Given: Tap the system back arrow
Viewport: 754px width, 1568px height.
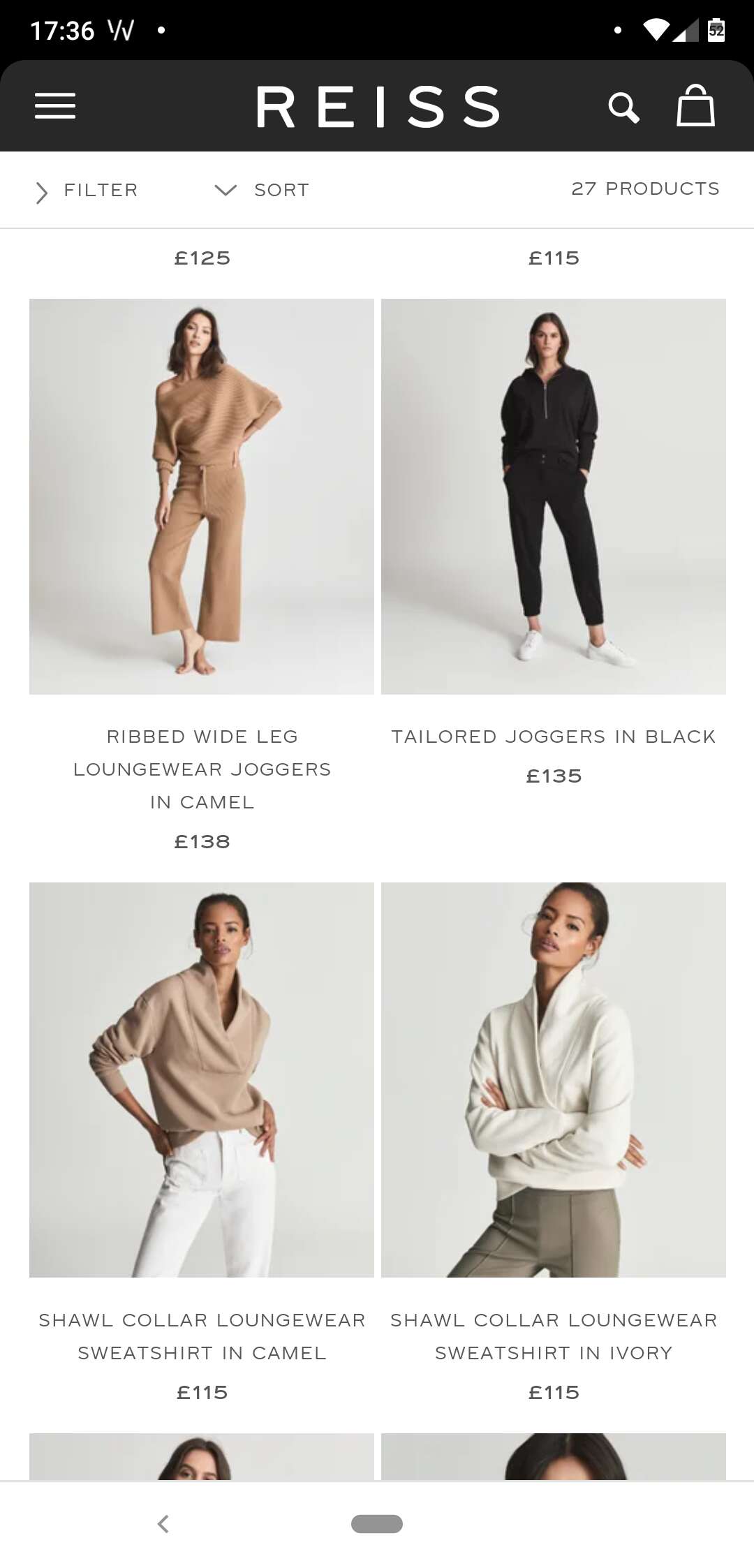Looking at the screenshot, I should coord(163,1524).
